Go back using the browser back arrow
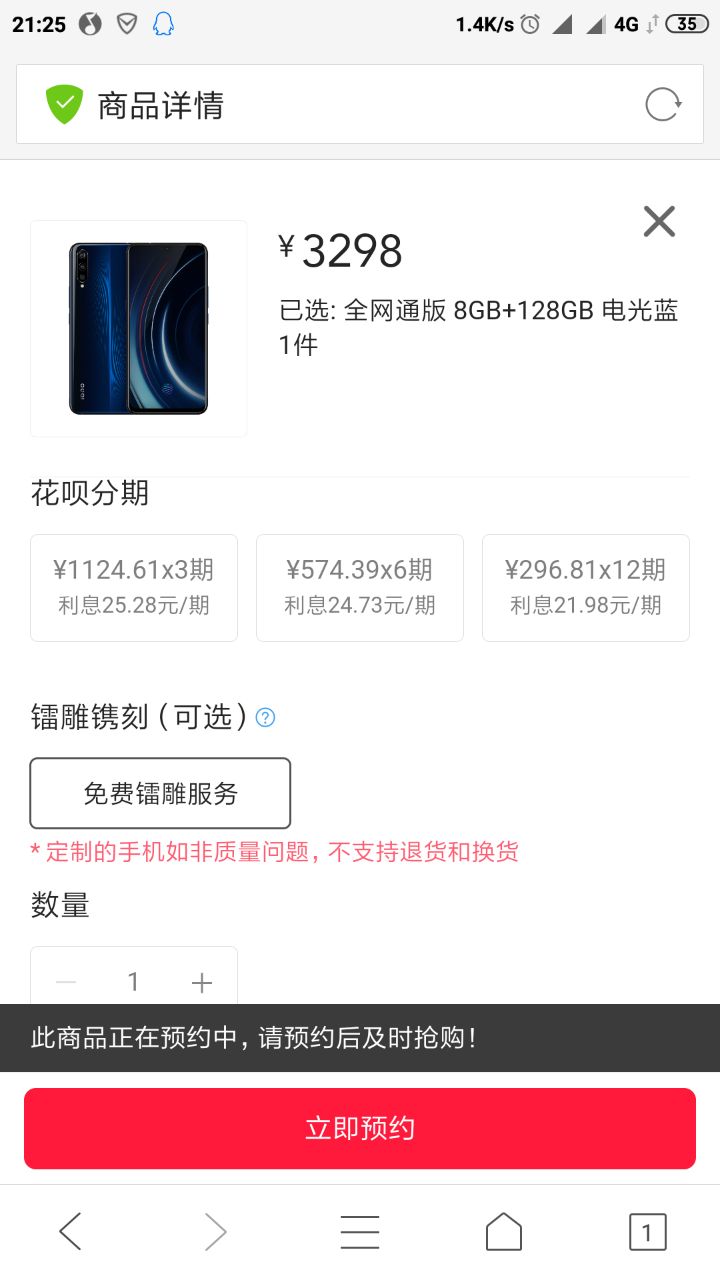Image resolution: width=720 pixels, height=1280 pixels. pos(70,1232)
